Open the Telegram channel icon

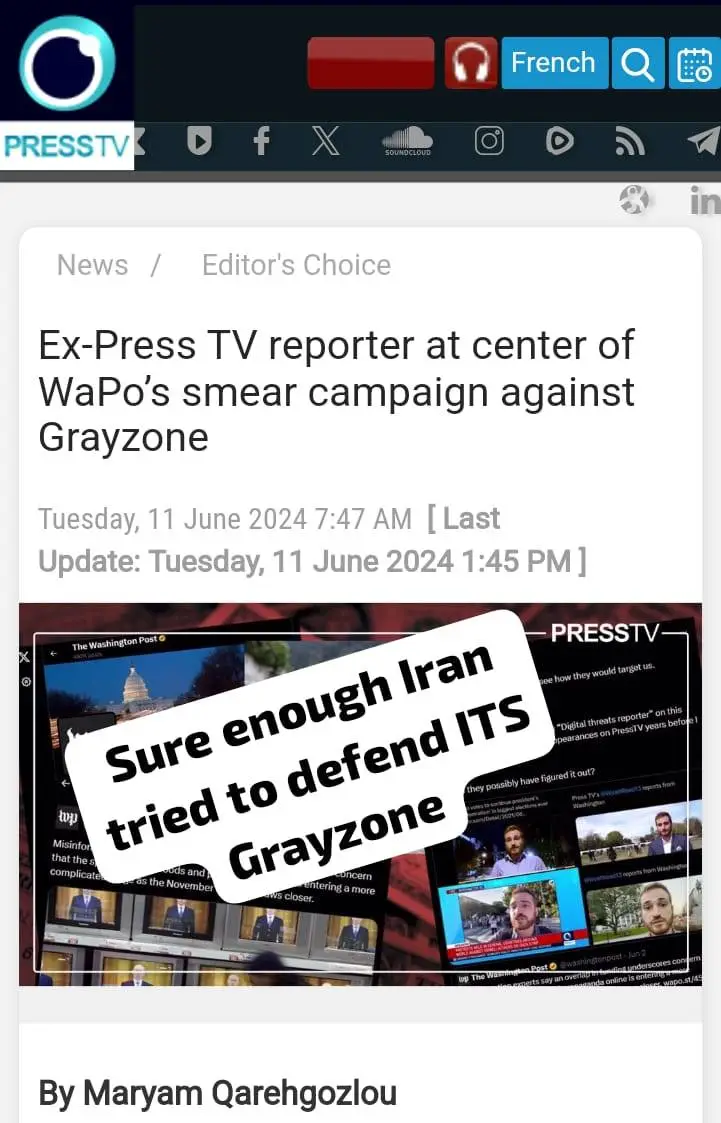[703, 142]
